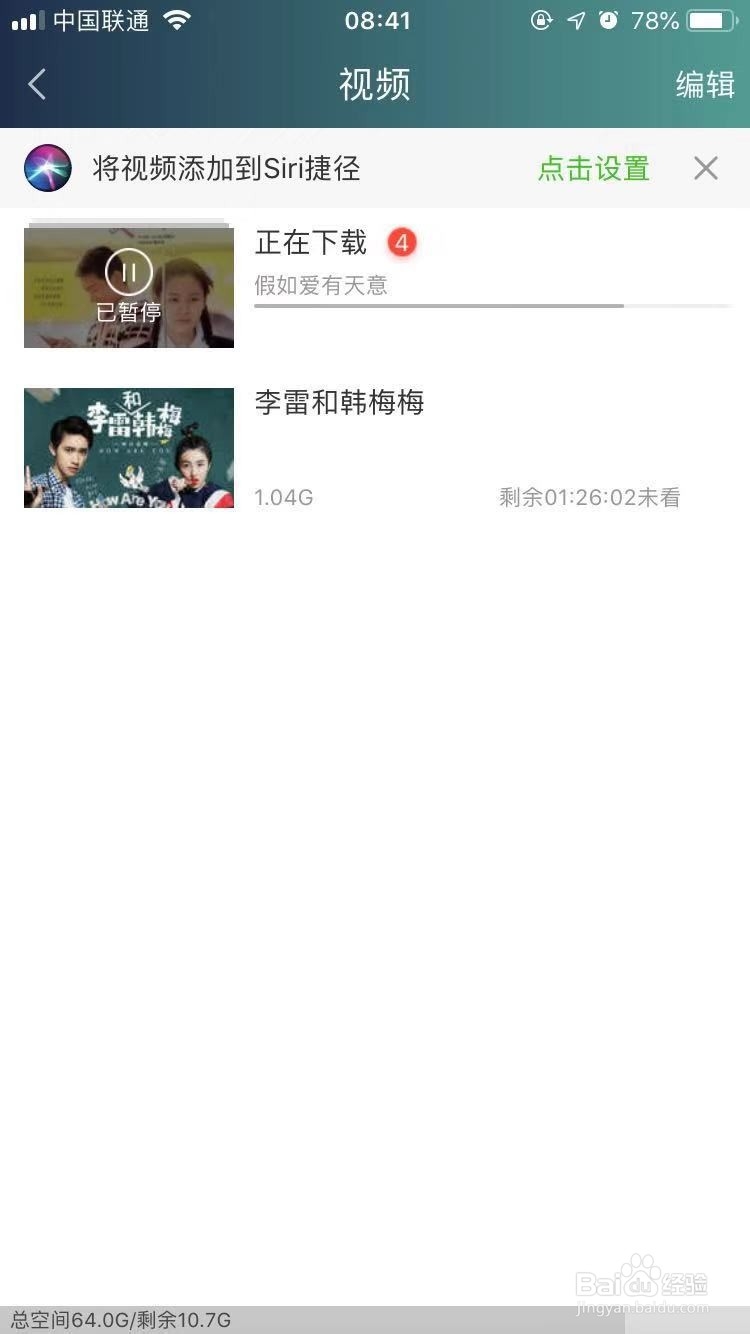
Task: Open the 李雷和韩梅梅 video entry
Action: pyautogui.click(x=341, y=403)
